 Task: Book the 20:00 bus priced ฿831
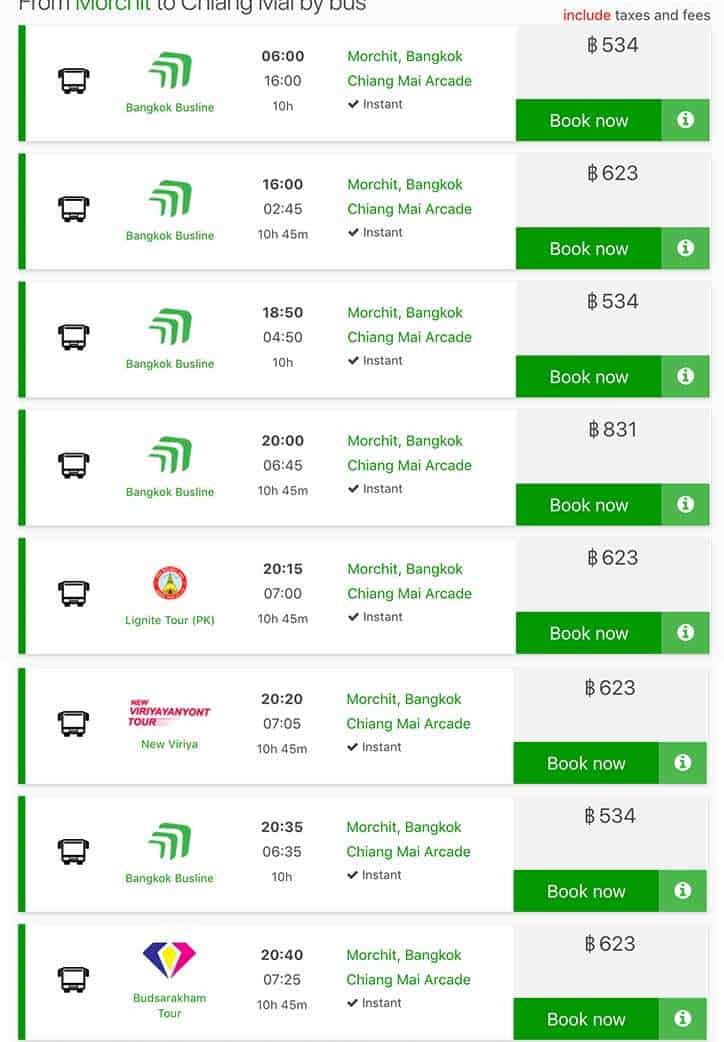tap(588, 505)
